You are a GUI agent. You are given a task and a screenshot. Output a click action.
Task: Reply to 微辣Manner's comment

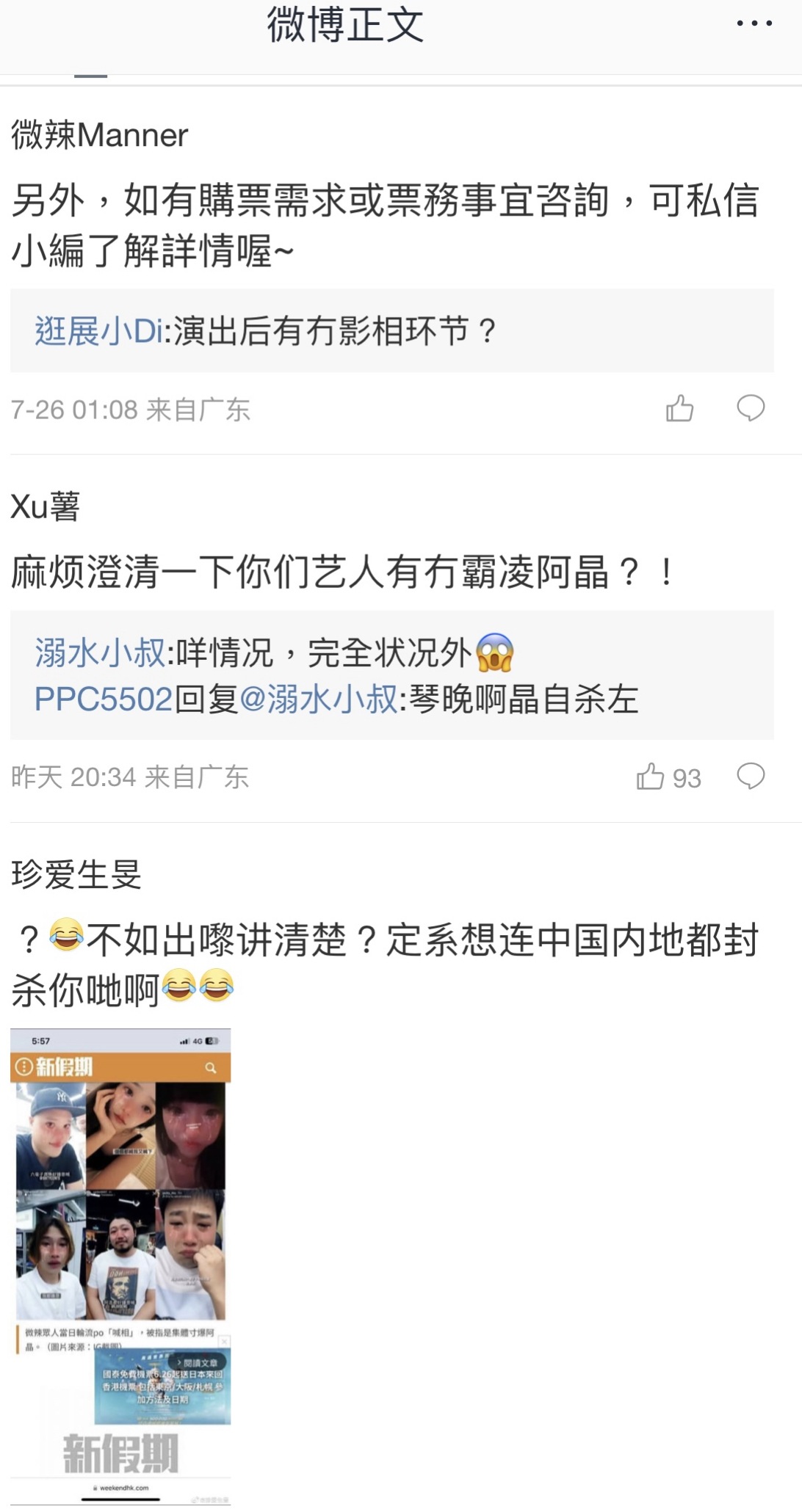tap(751, 409)
